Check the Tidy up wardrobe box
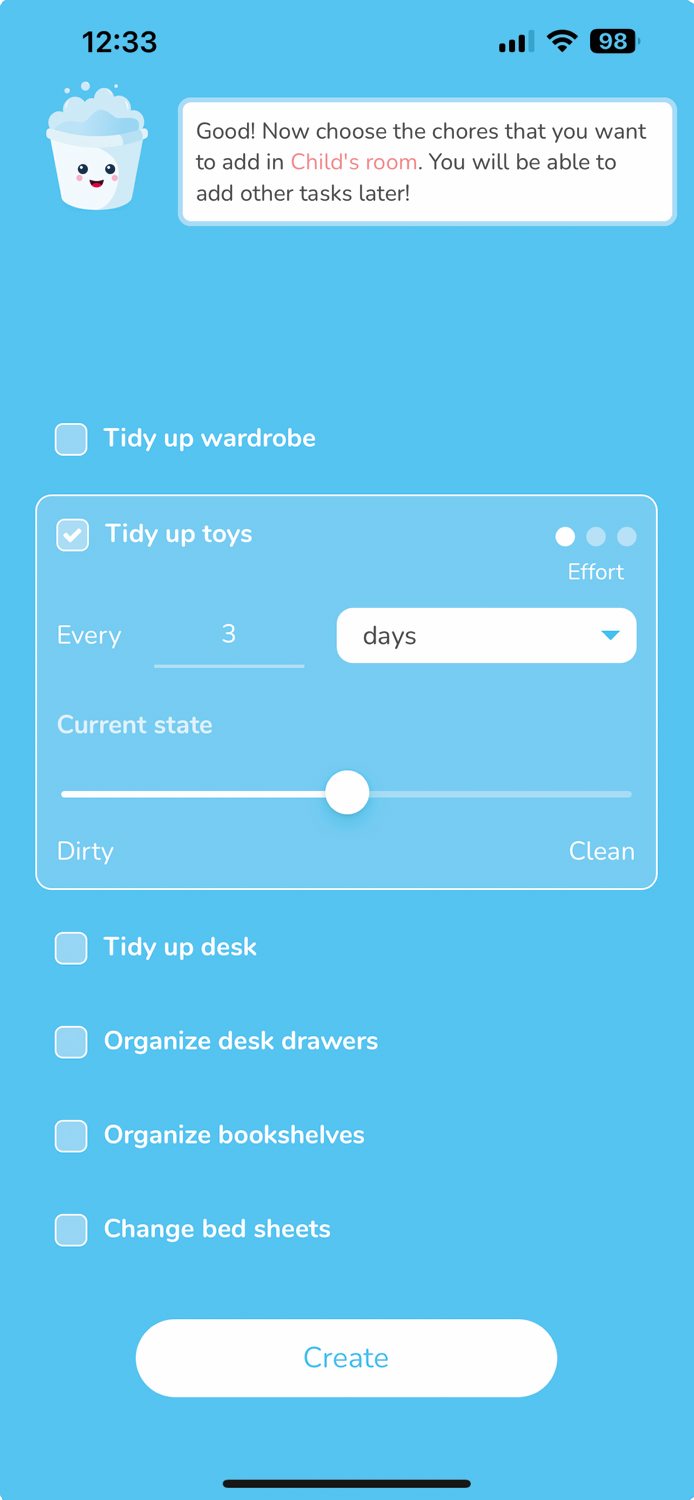 click(71, 439)
